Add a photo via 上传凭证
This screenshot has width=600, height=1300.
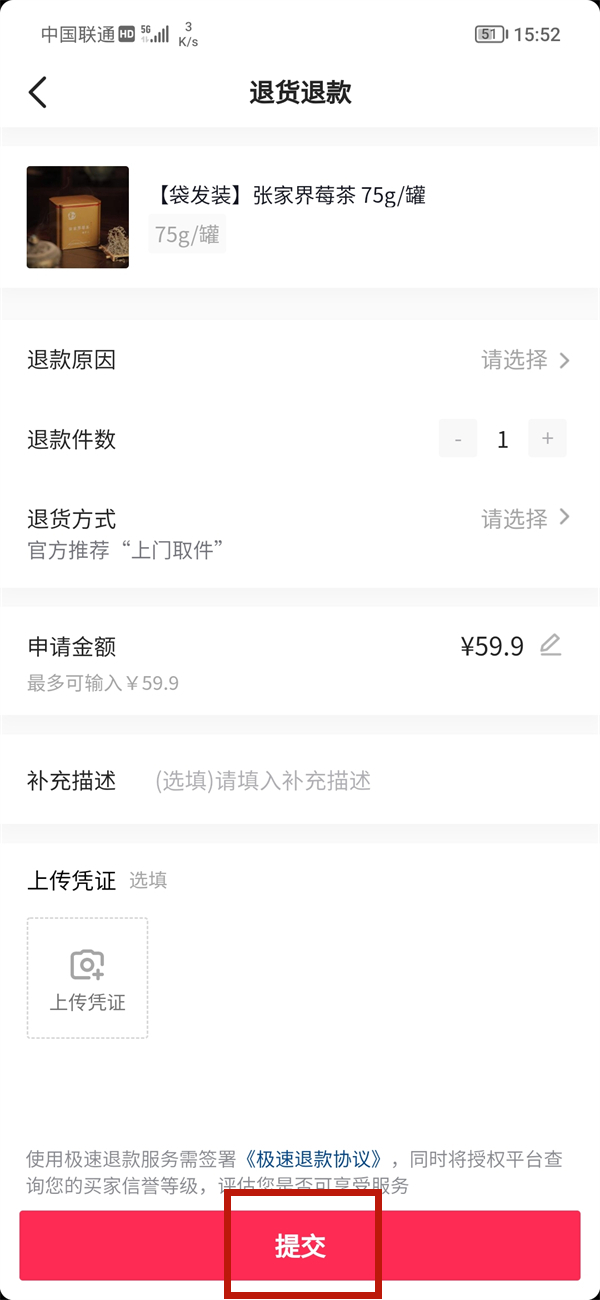point(88,978)
